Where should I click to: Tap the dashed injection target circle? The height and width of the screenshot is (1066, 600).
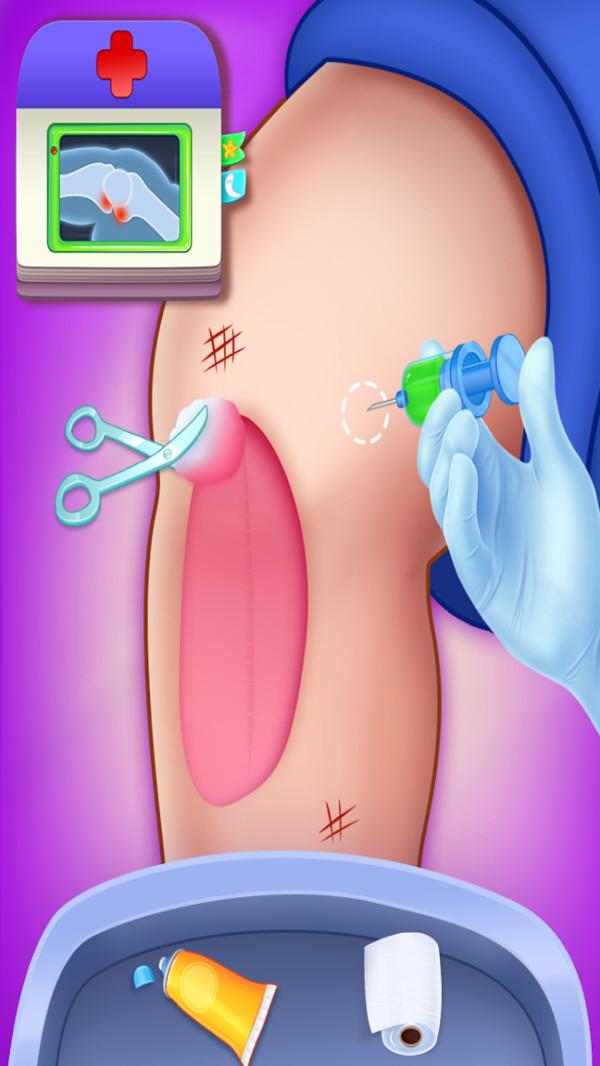tap(365, 412)
